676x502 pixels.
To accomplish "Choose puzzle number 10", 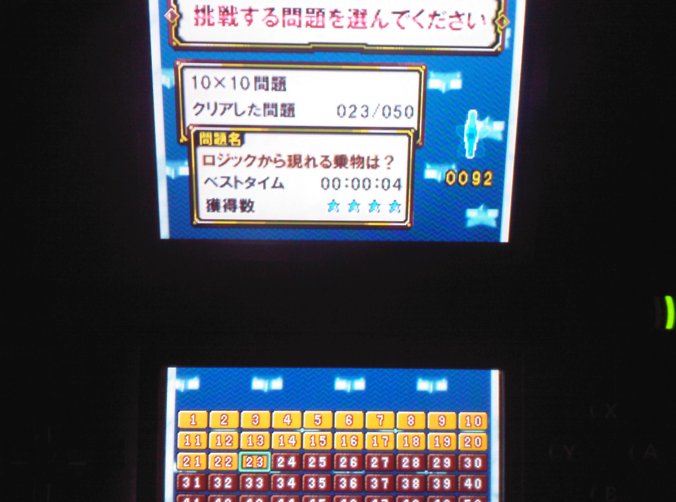I will [x=472, y=421].
